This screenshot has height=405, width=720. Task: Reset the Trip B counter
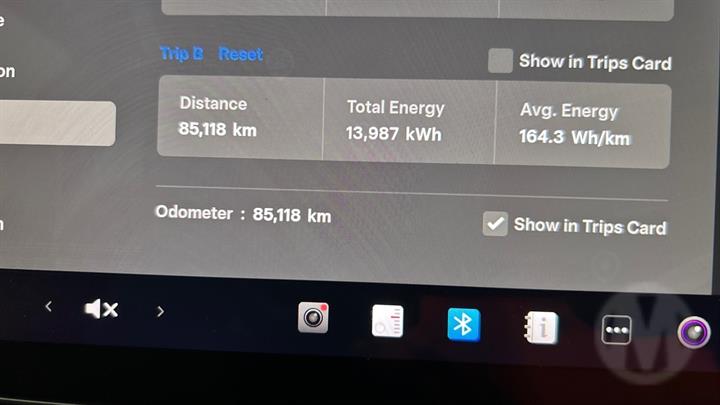pyautogui.click(x=241, y=54)
